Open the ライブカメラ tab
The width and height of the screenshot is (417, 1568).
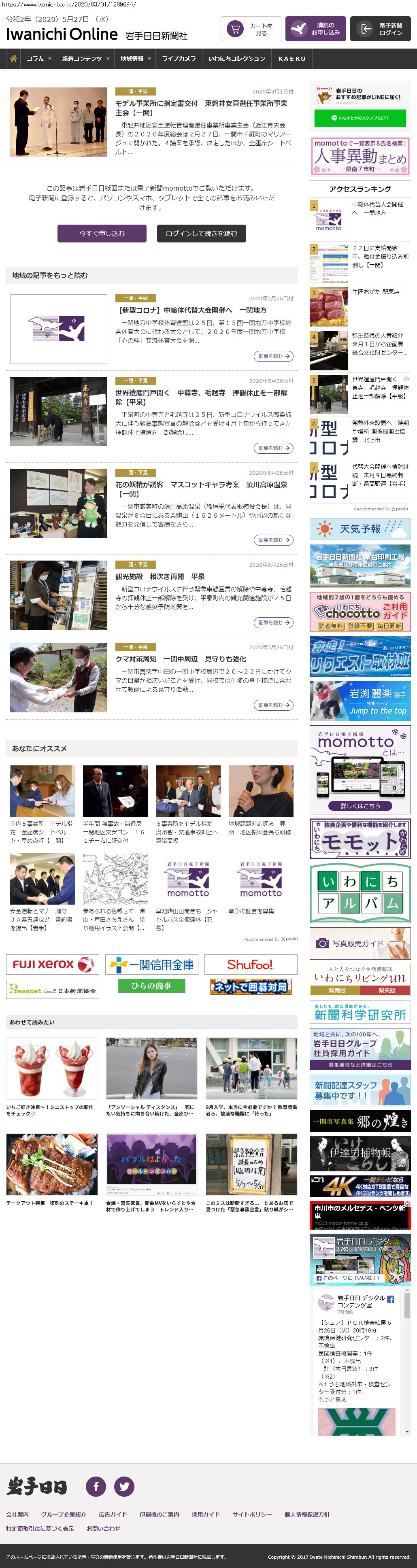[x=179, y=58]
